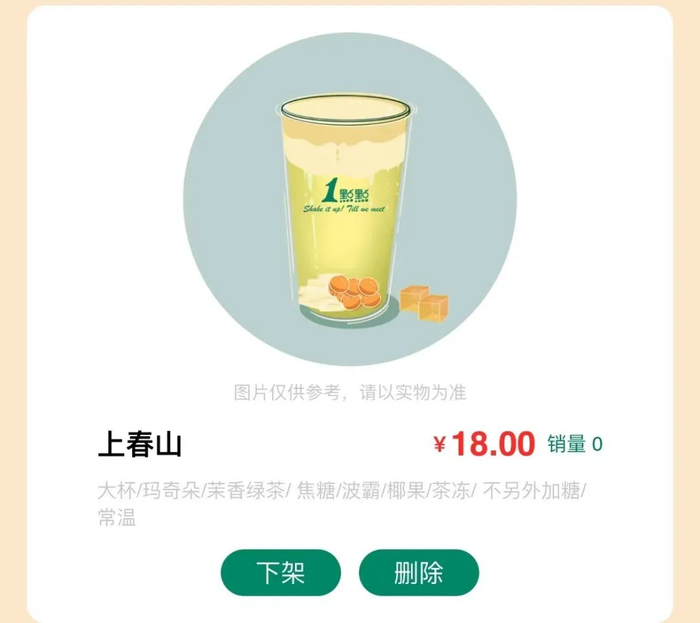Tap the 下架 button
Screen dimensions: 700x623
point(281,573)
